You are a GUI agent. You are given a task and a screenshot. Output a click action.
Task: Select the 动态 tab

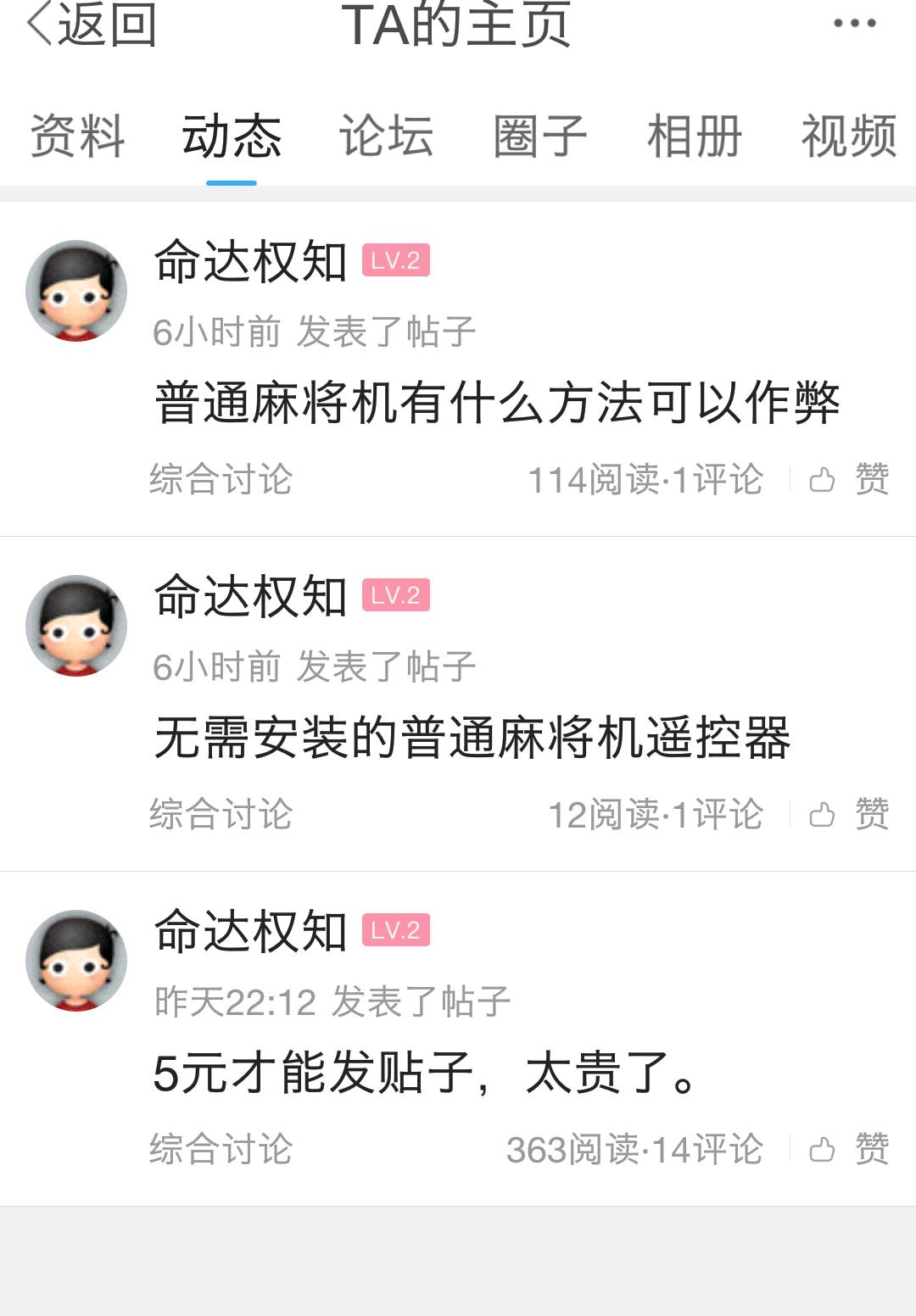pos(232,136)
